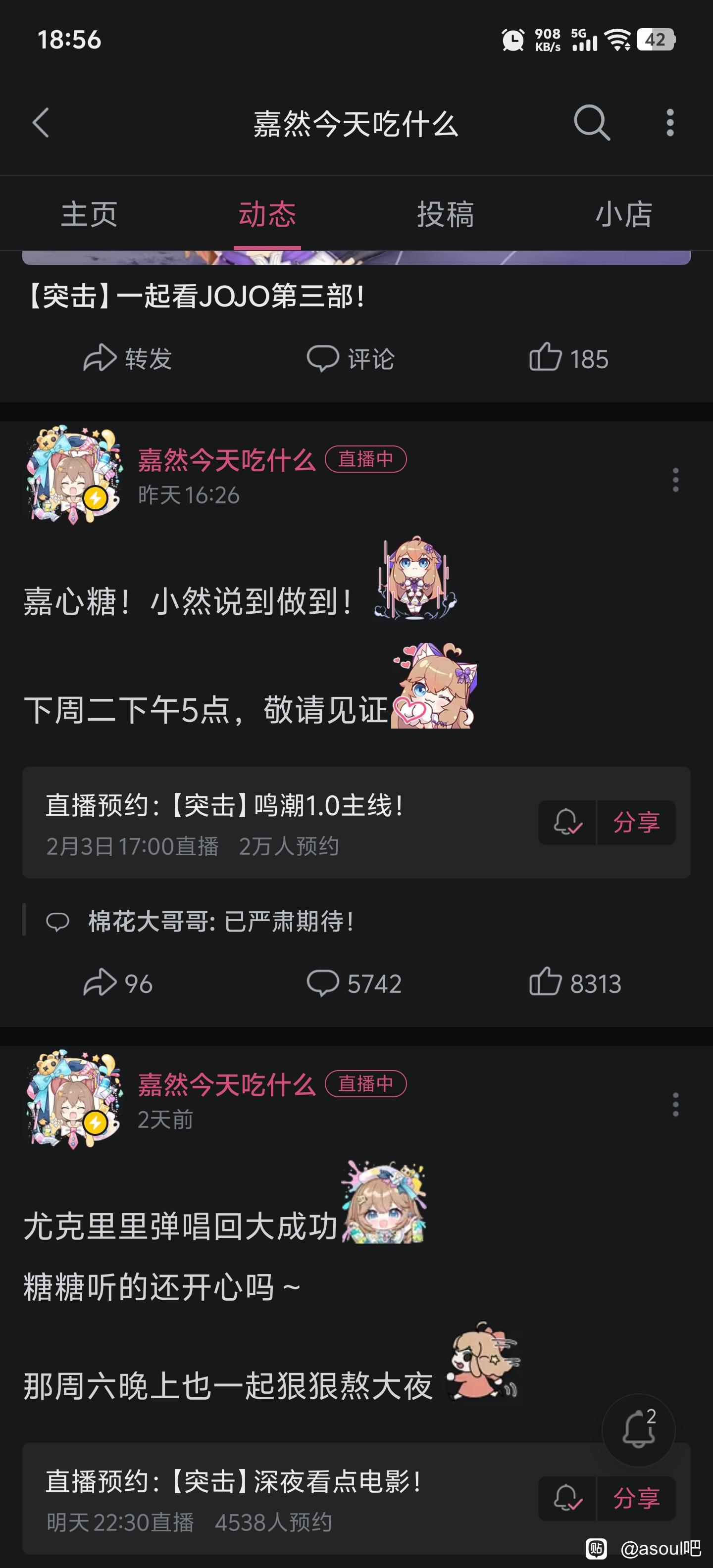
Task: Share the 深夜看点电影 livestream reservation
Action: [636, 1498]
